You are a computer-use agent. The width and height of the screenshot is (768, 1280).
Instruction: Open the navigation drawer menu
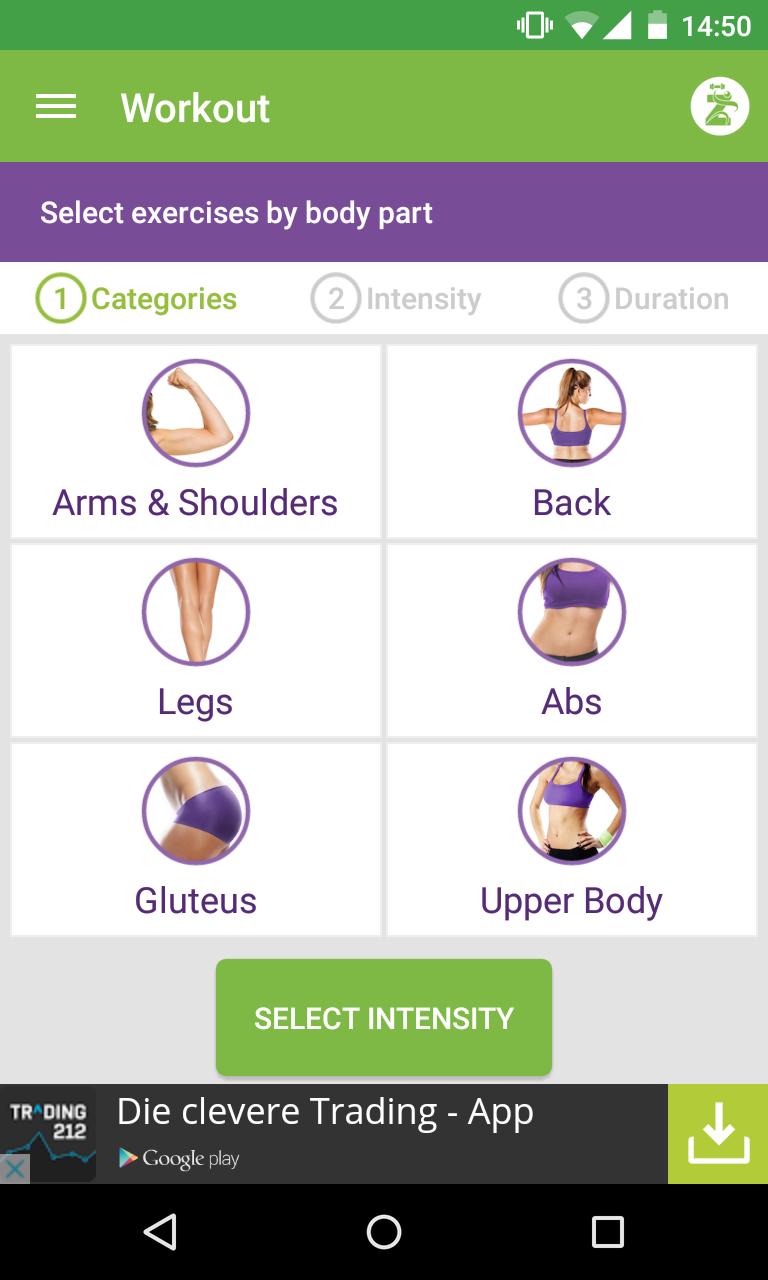[x=56, y=106]
